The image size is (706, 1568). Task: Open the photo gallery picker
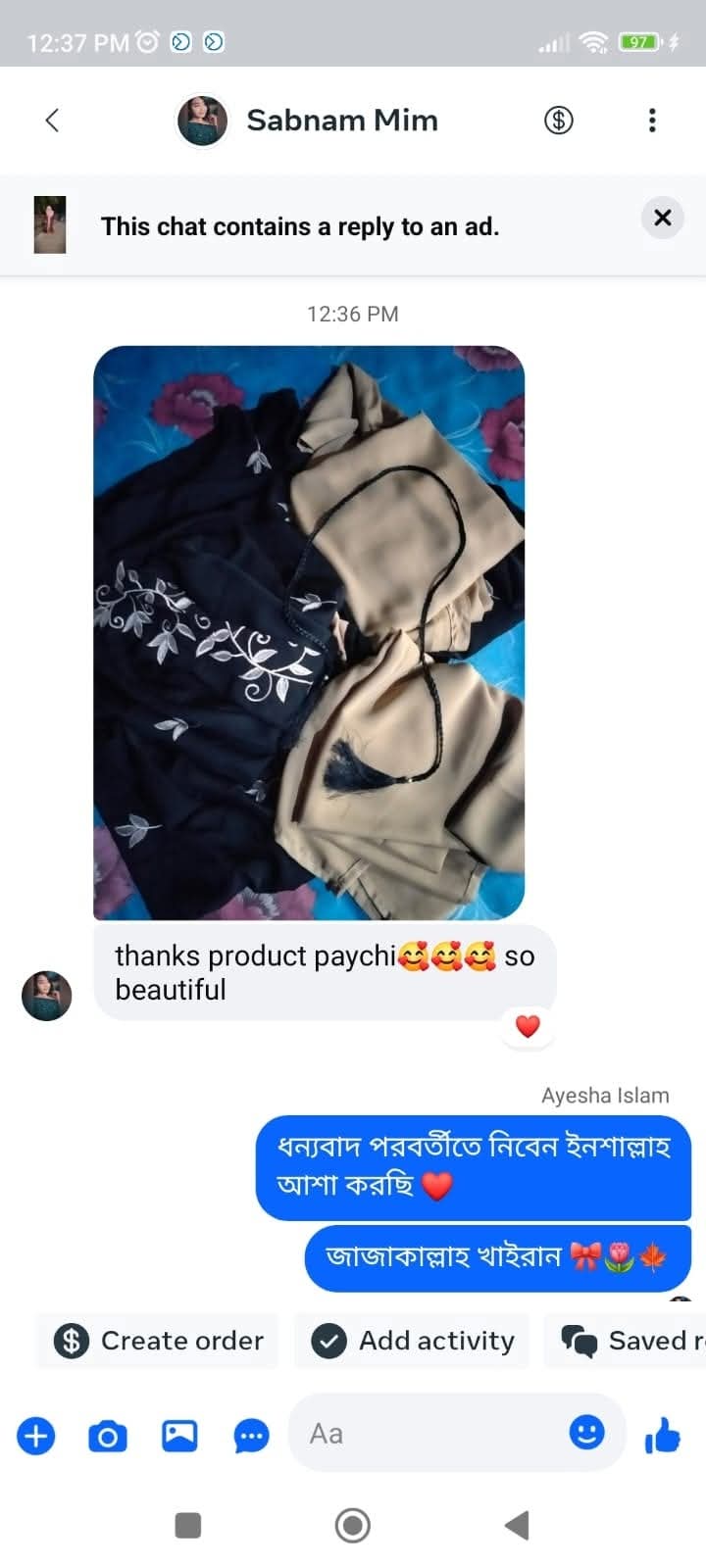[179, 1437]
